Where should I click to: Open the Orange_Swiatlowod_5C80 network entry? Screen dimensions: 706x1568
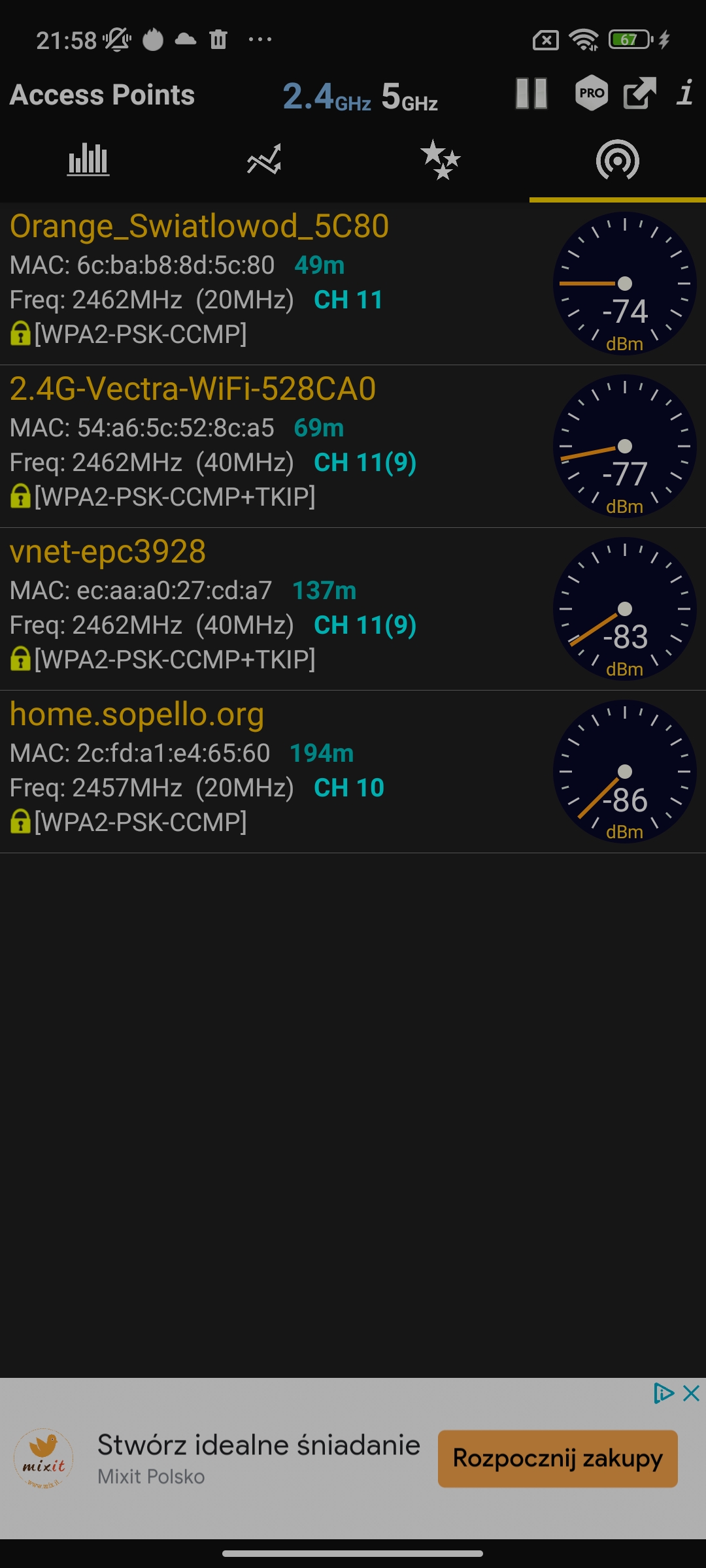[275, 283]
